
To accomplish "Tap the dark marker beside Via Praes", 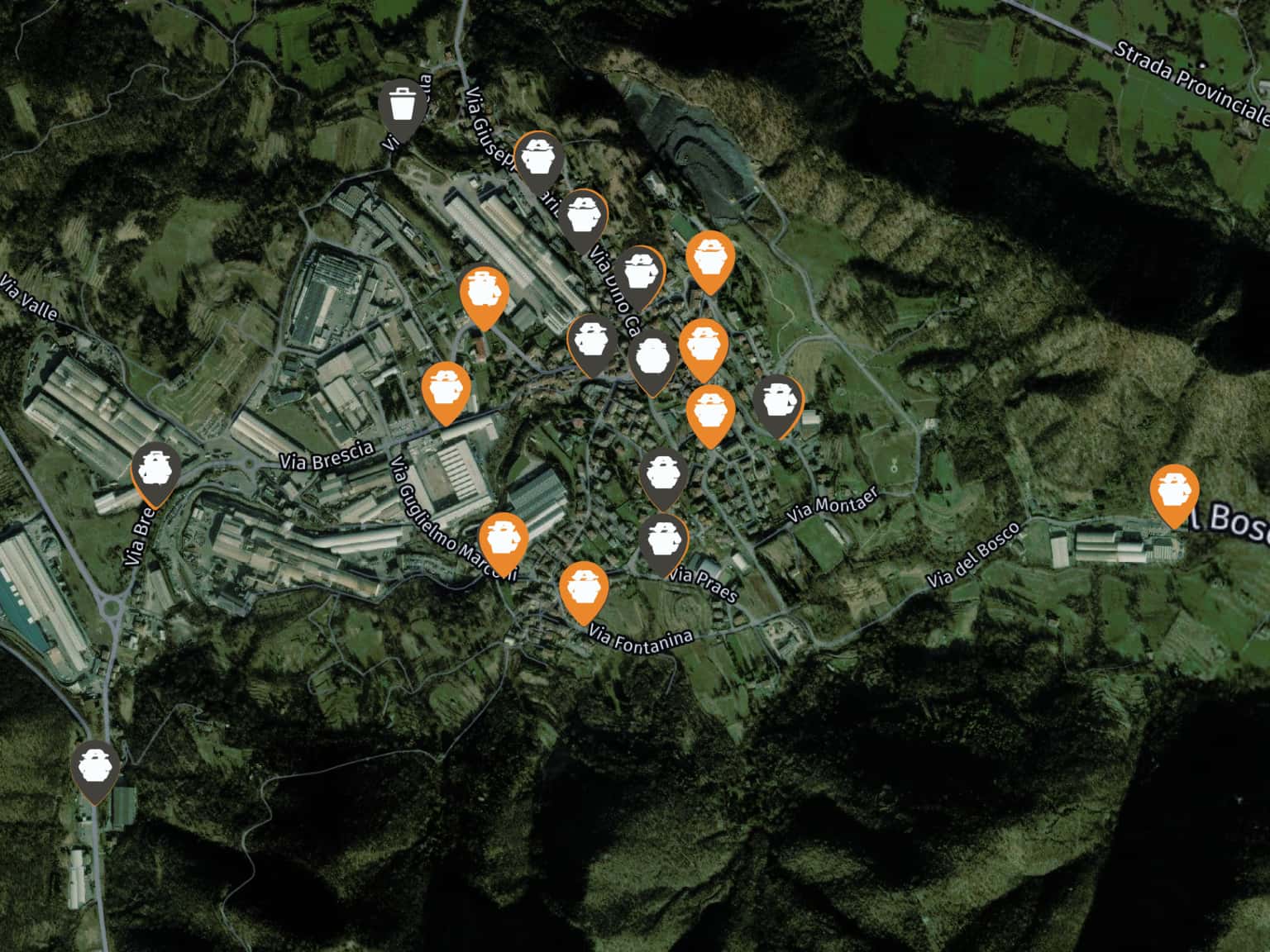I will coord(663,540).
